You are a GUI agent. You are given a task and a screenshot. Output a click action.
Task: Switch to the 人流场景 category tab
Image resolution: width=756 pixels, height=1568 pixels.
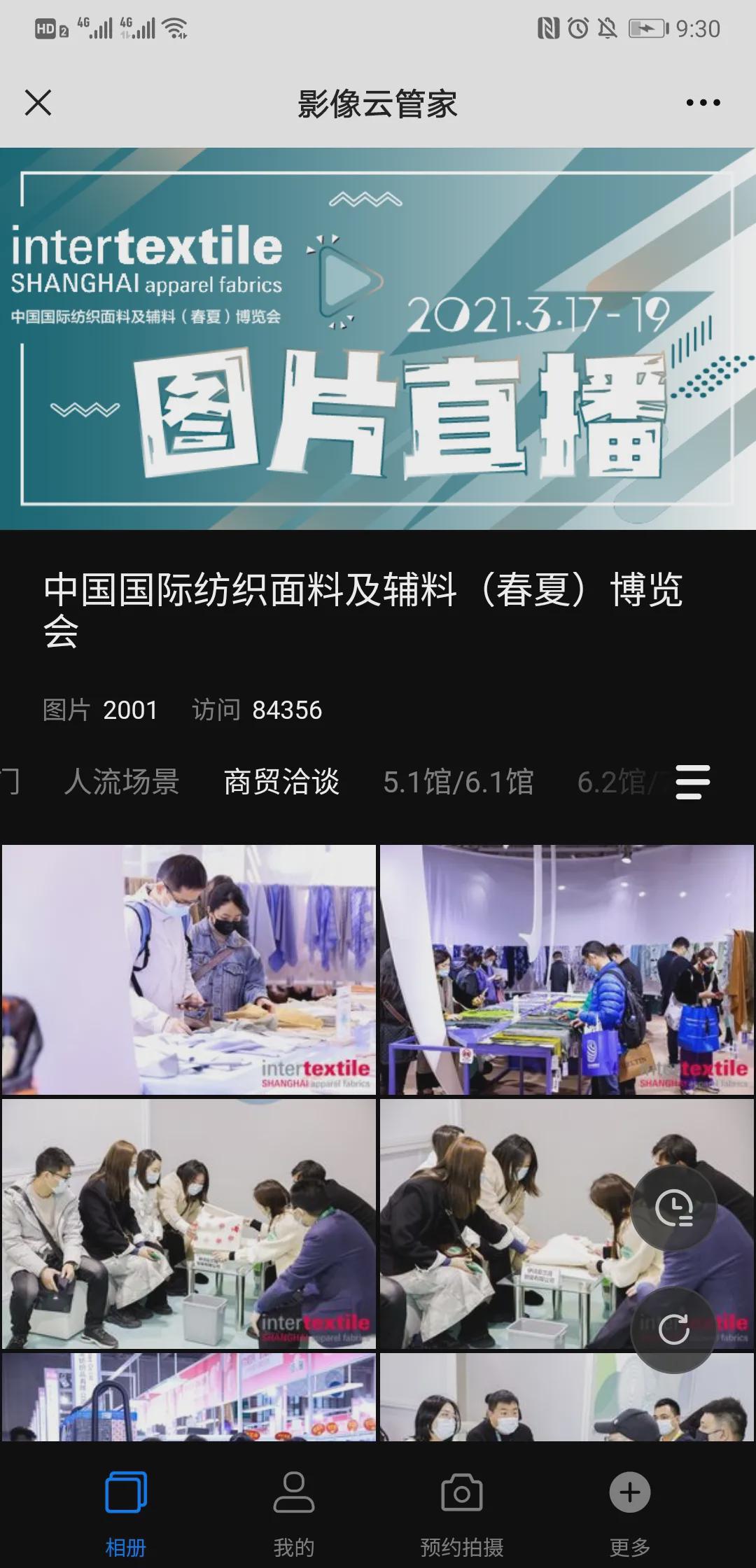(122, 782)
